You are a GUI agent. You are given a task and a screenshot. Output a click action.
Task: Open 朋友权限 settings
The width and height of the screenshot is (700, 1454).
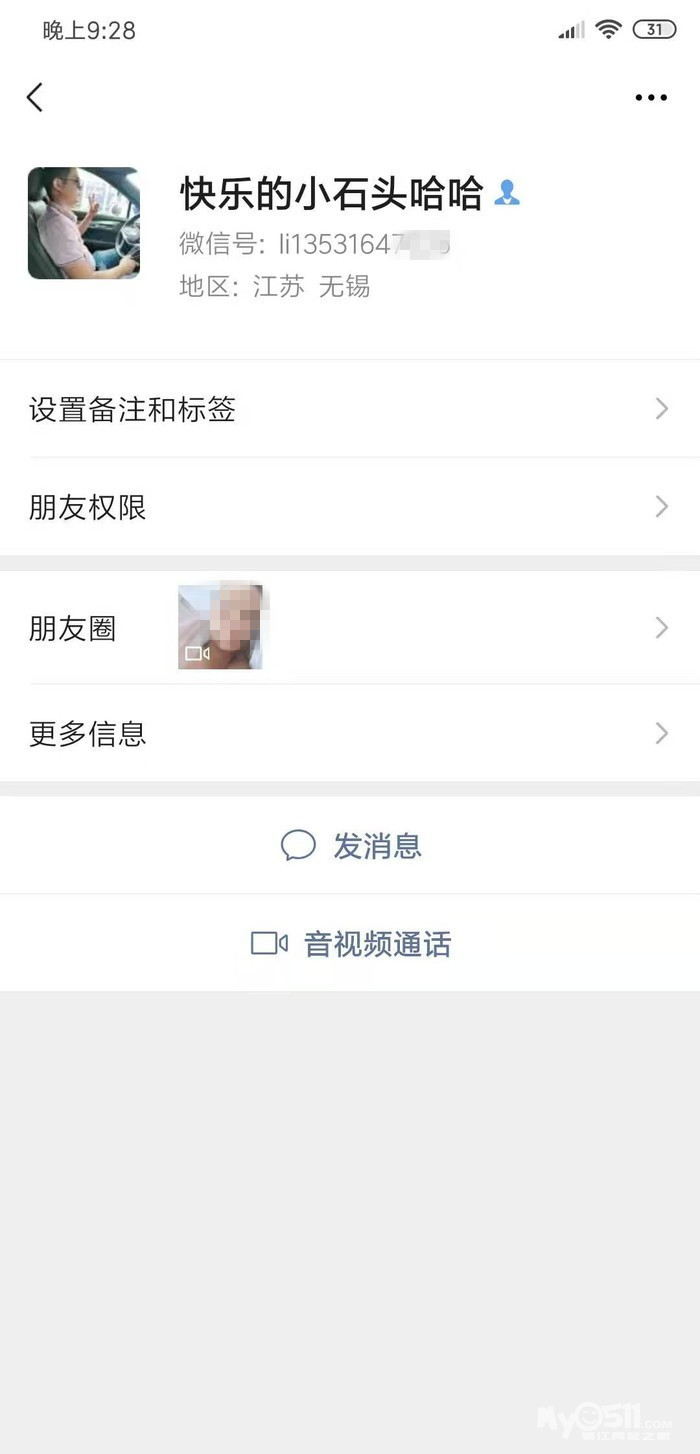[350, 507]
